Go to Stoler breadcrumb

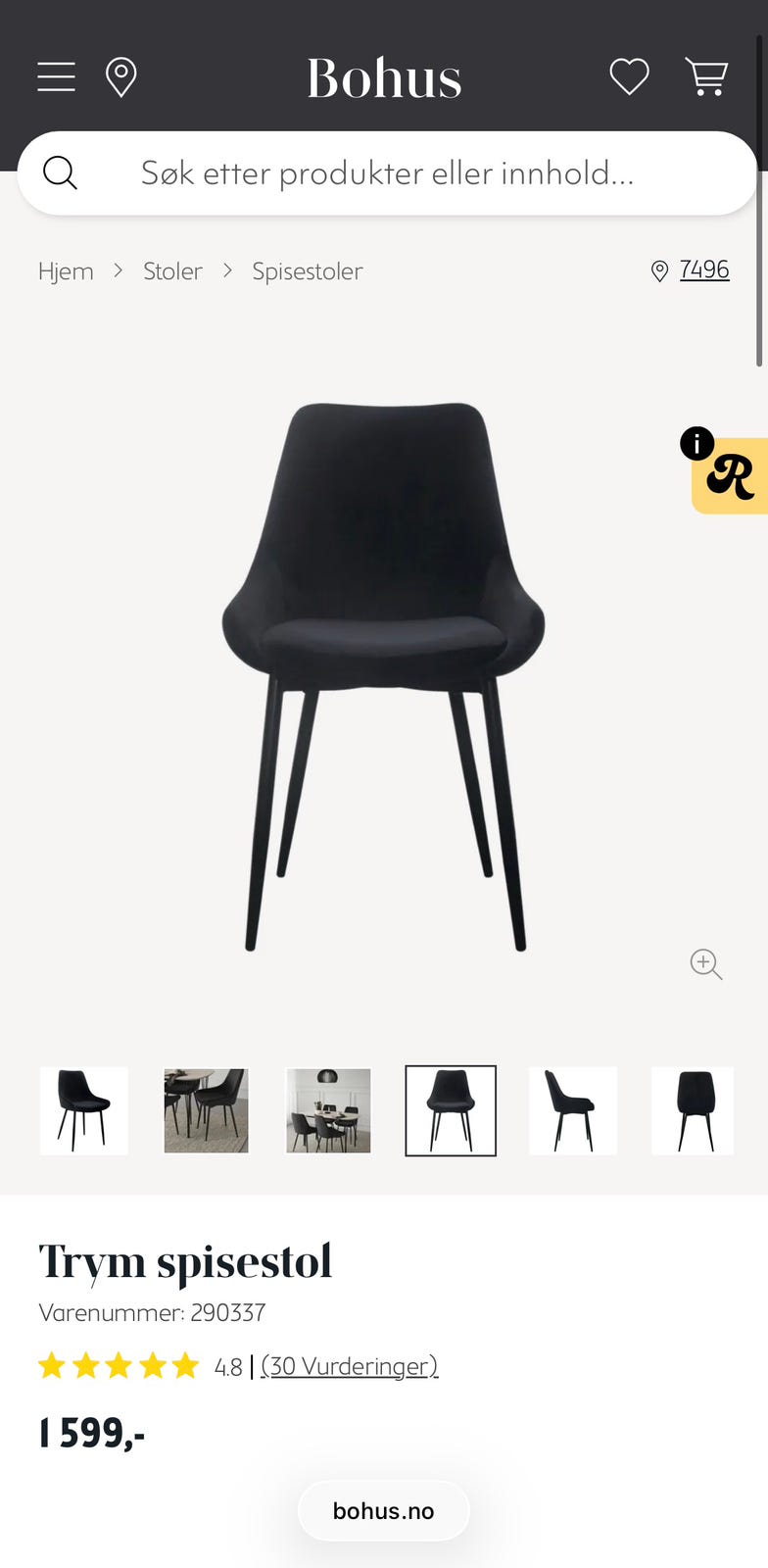coord(172,271)
